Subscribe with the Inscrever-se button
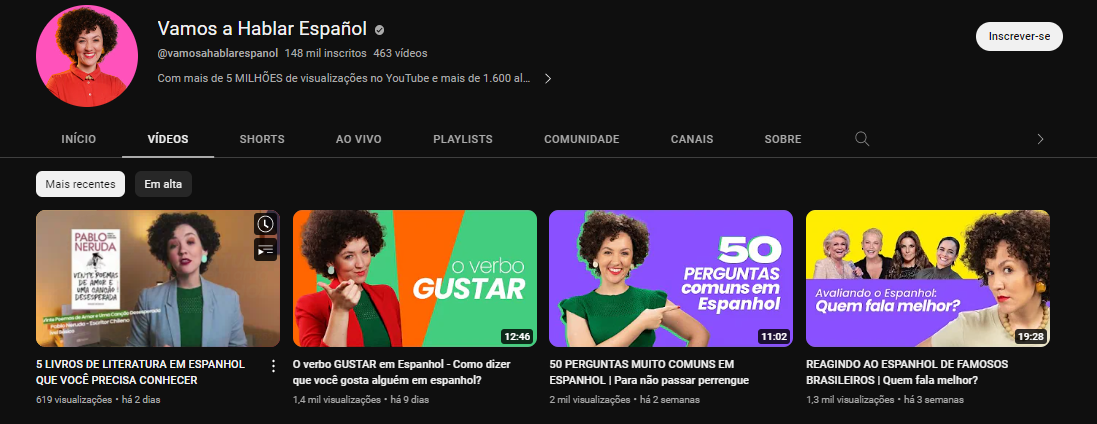Screen dimensions: 1097x424 [x=1018, y=36]
